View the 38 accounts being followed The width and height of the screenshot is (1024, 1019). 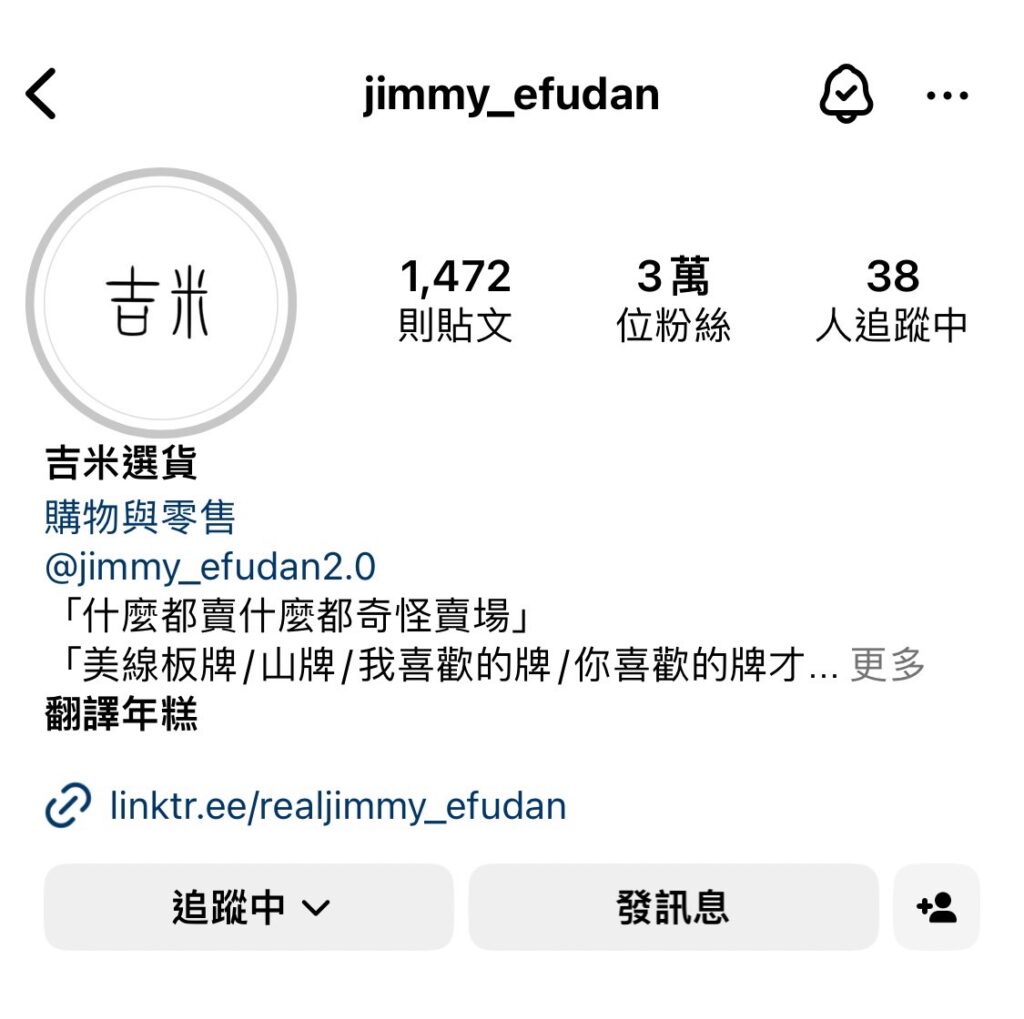pyautogui.click(x=891, y=300)
